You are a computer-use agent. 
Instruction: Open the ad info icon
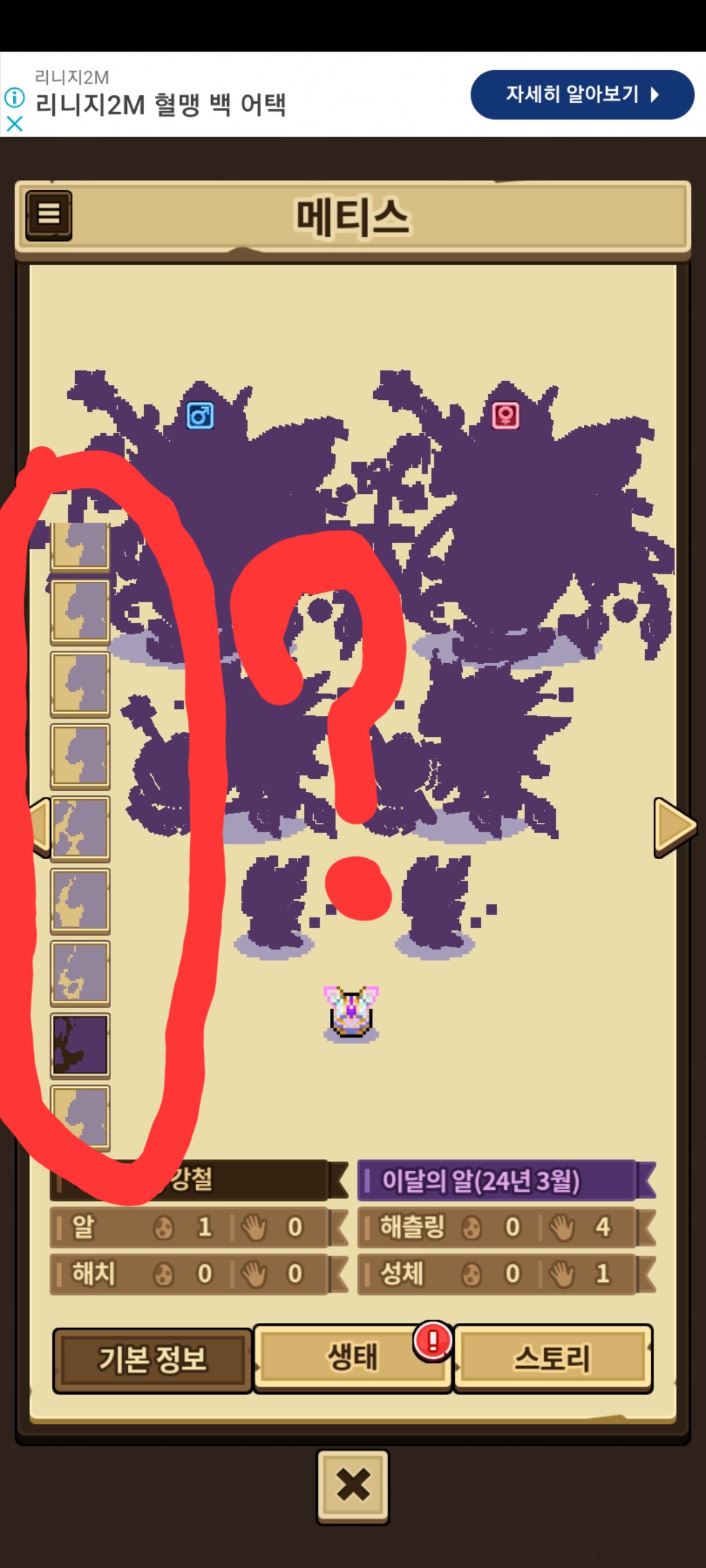[x=14, y=98]
